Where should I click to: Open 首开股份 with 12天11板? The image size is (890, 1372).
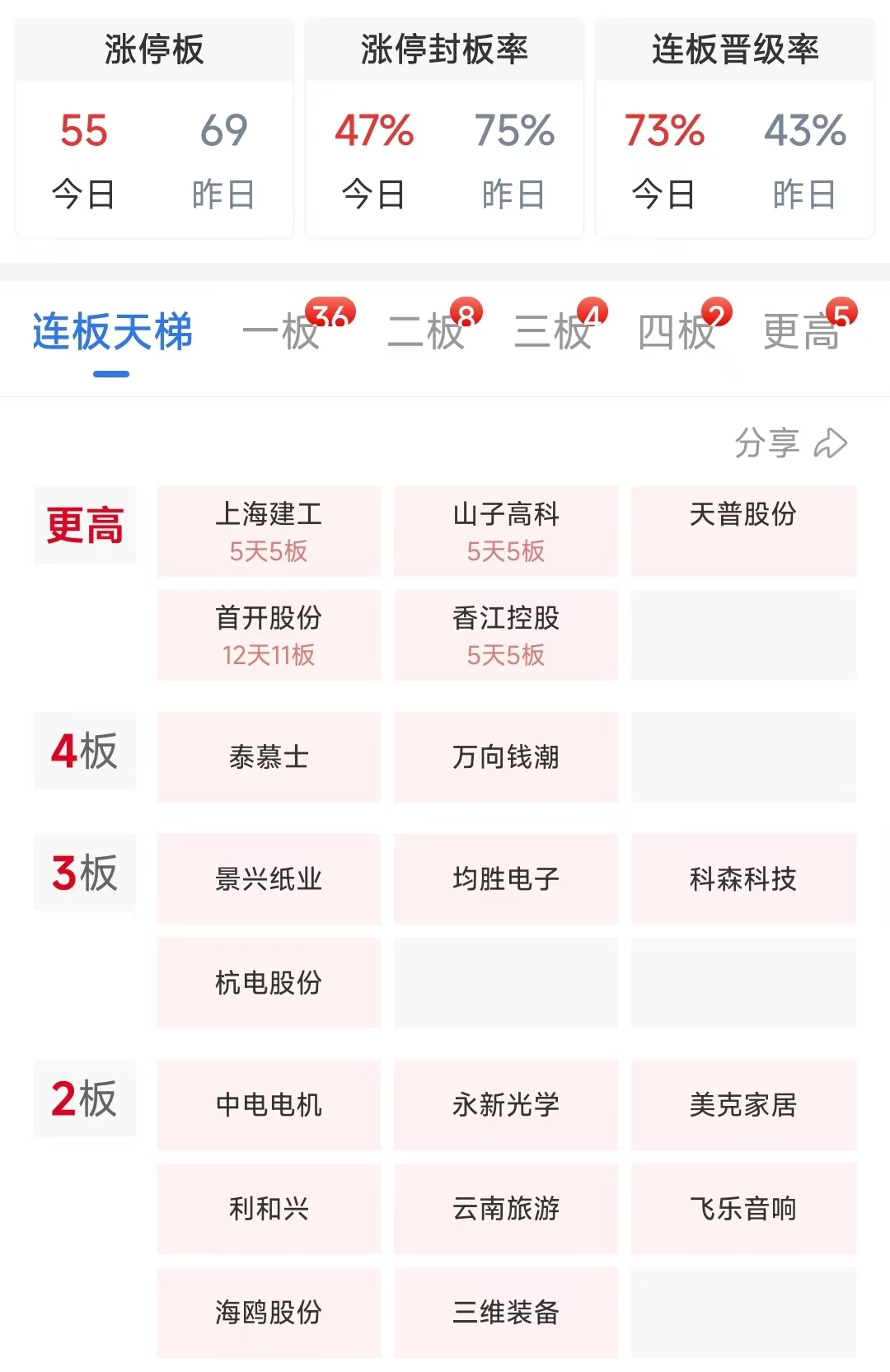tap(269, 634)
